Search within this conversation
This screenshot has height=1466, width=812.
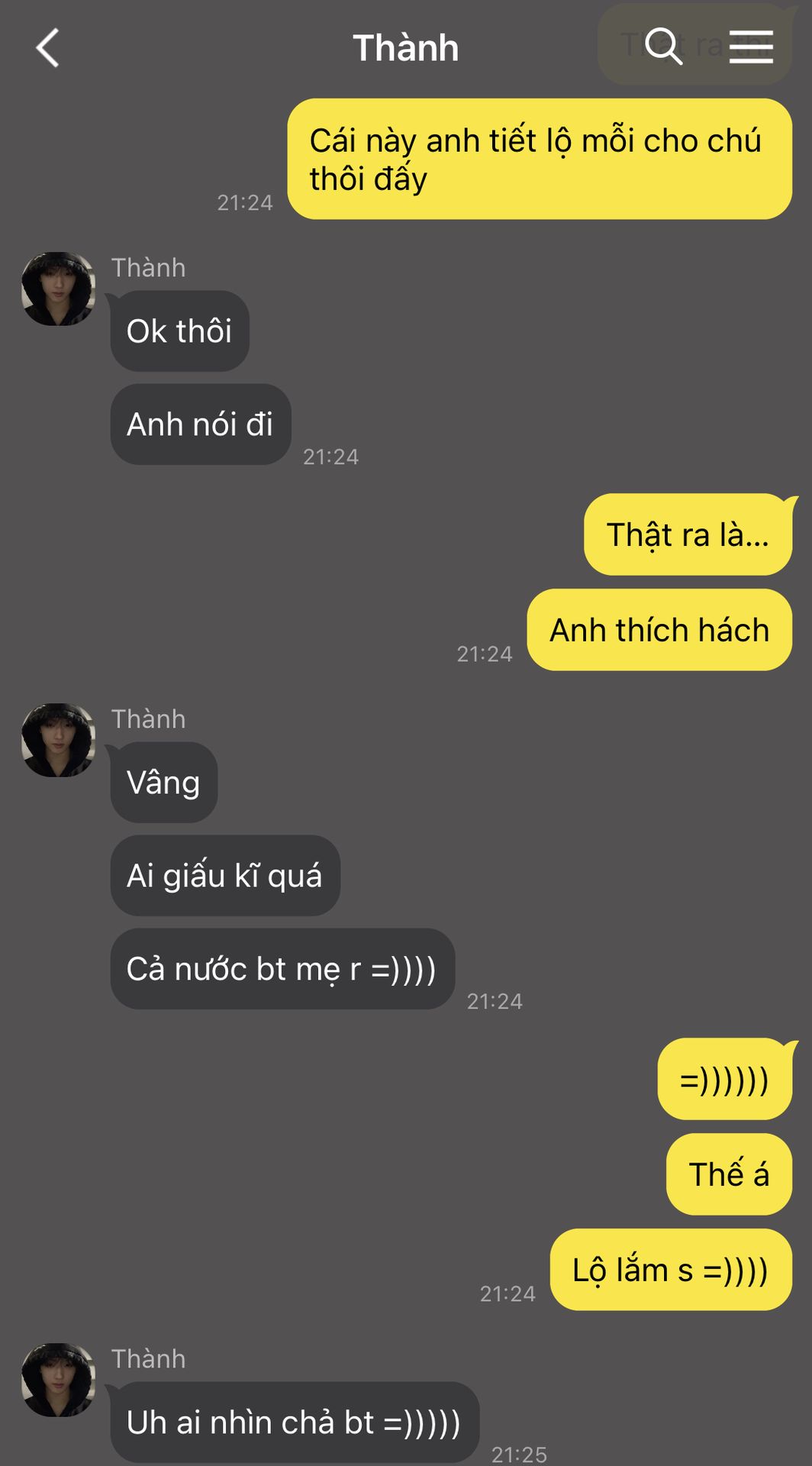tap(664, 47)
